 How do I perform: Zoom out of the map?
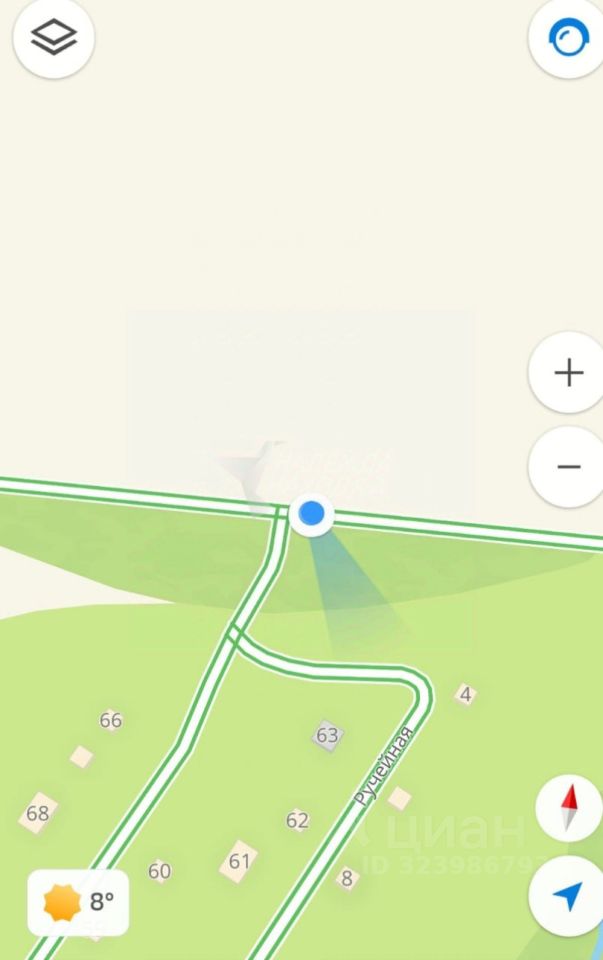tap(568, 466)
